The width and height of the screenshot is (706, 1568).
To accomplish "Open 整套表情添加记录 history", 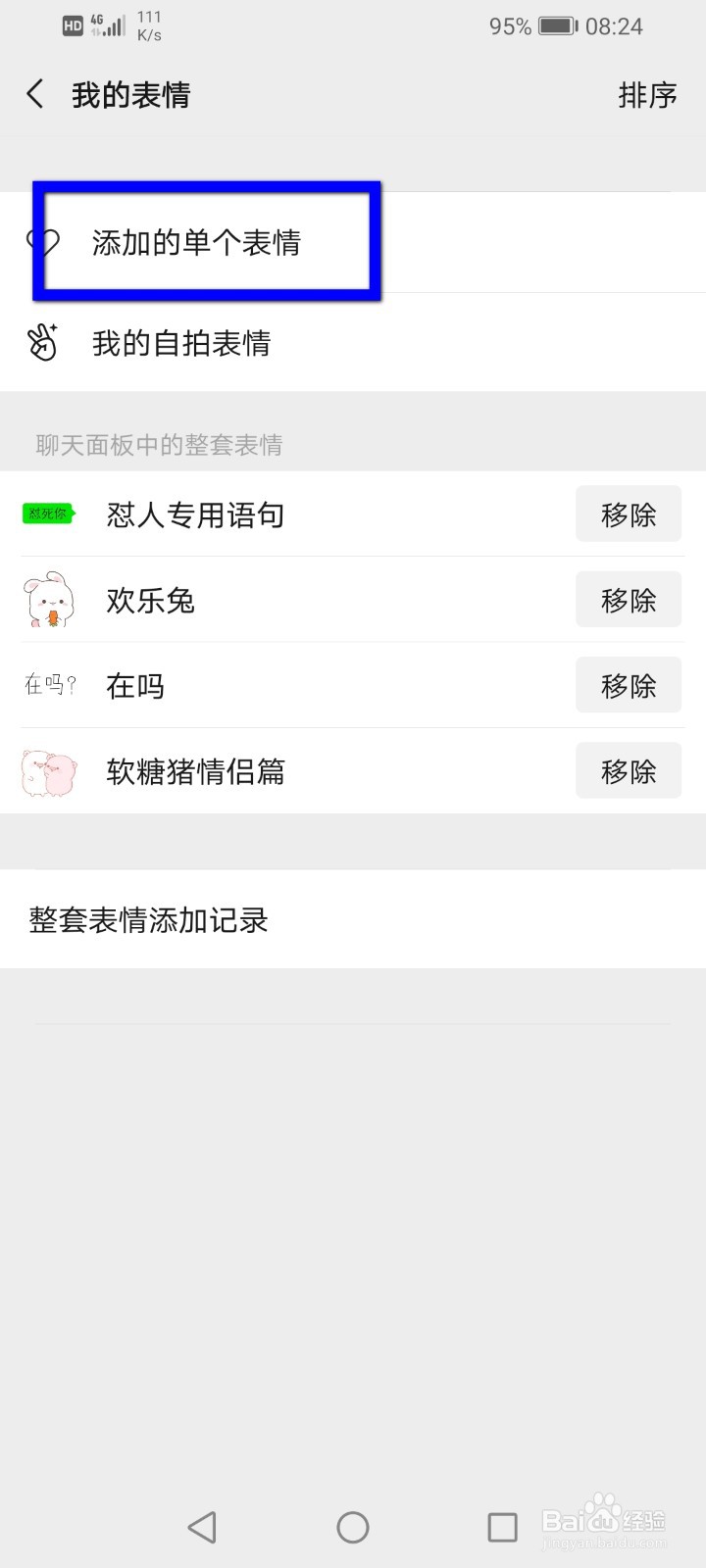I will tap(147, 919).
